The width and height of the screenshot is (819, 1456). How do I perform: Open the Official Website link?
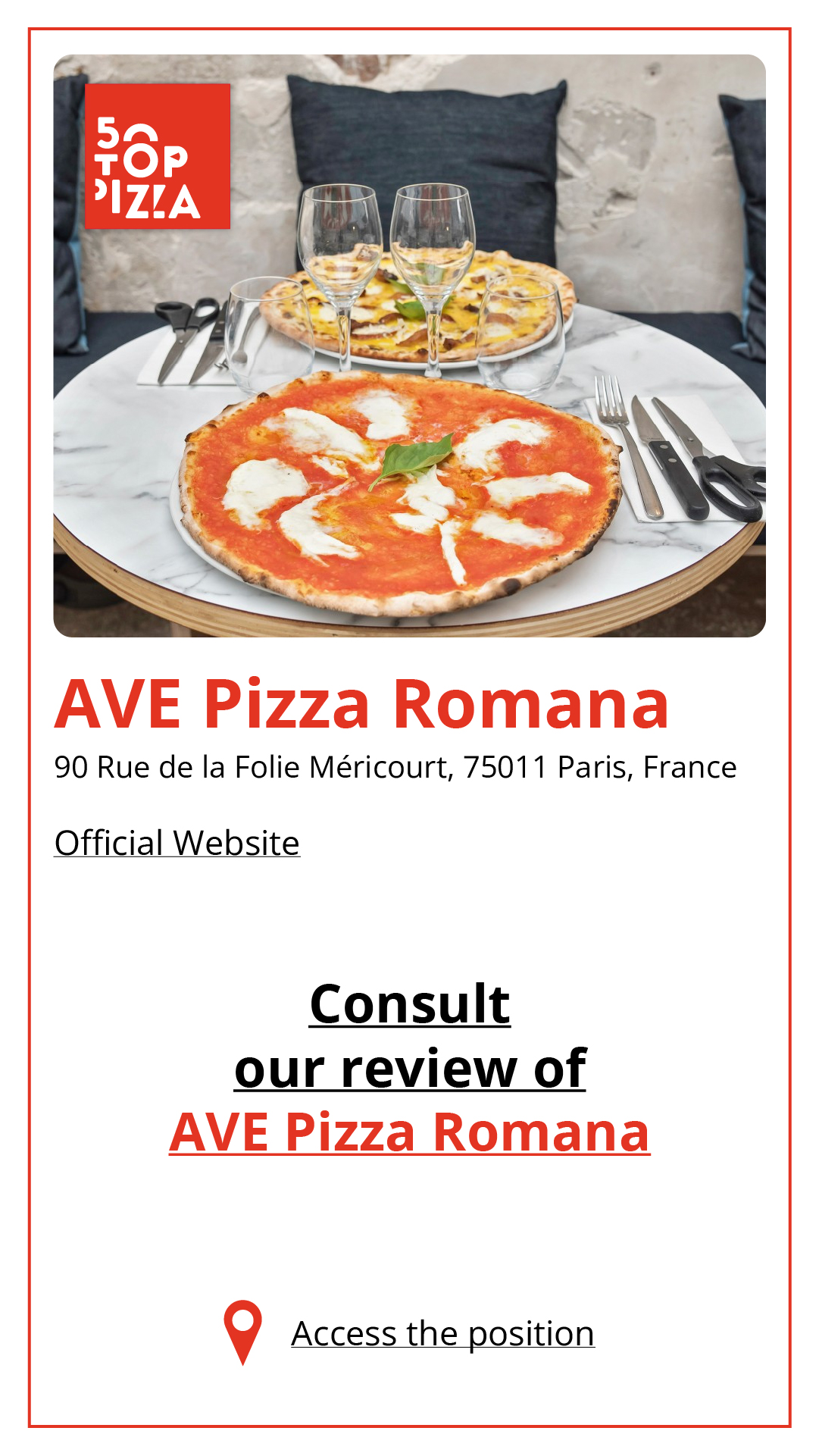[x=177, y=843]
